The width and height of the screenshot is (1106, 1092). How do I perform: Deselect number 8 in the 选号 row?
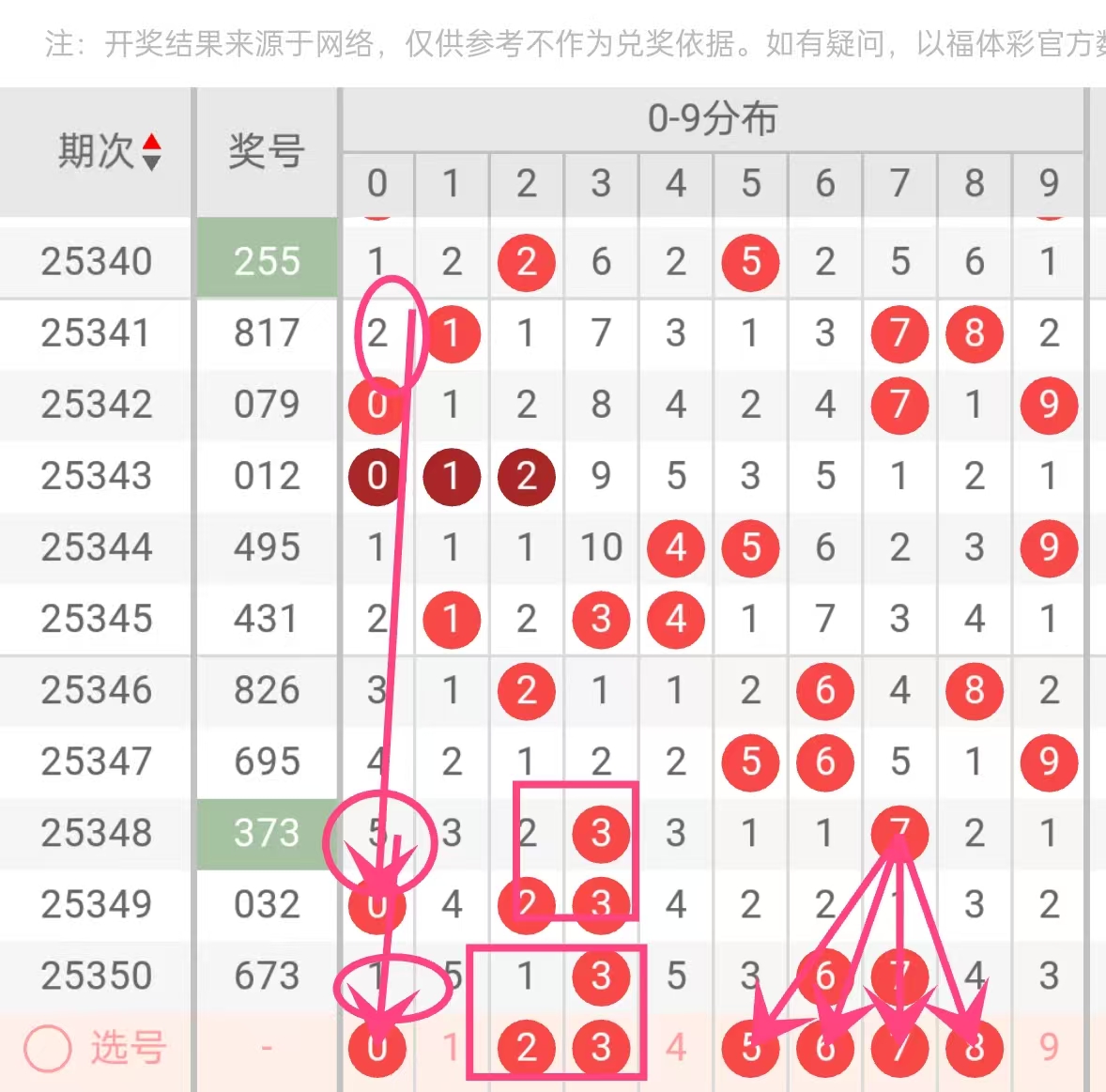click(x=975, y=1048)
